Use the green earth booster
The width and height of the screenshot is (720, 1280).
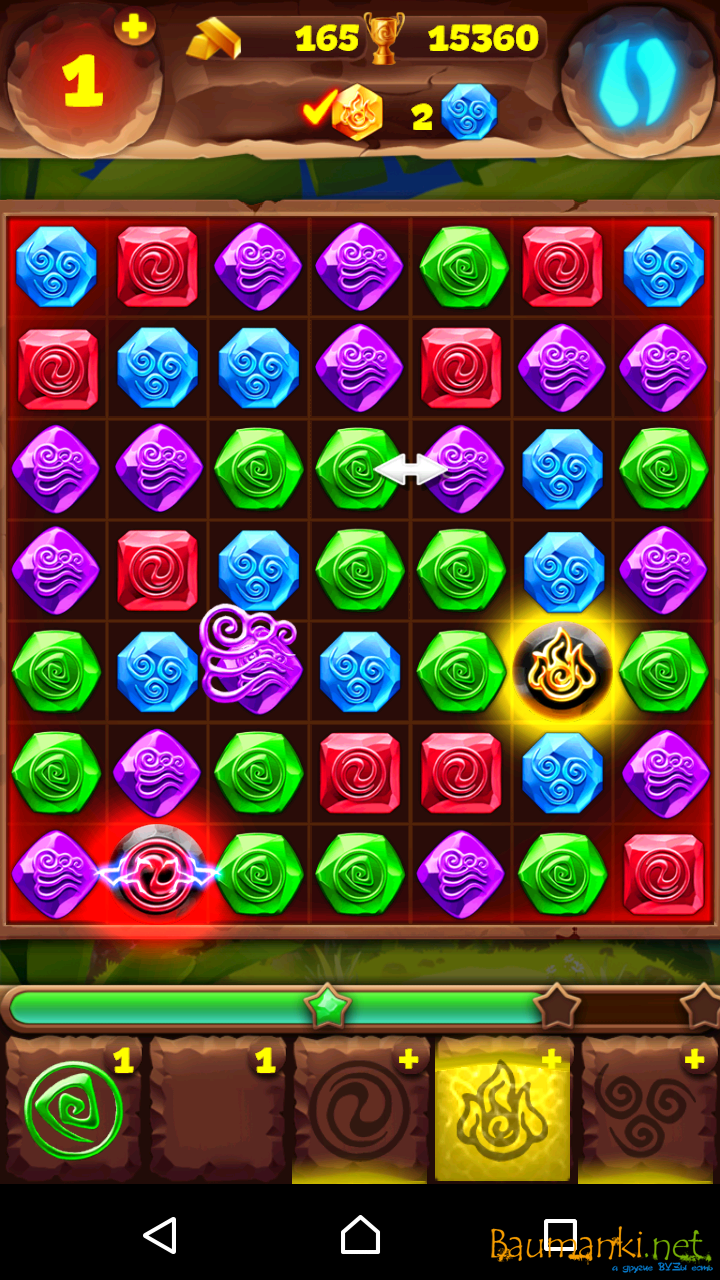tap(73, 1110)
